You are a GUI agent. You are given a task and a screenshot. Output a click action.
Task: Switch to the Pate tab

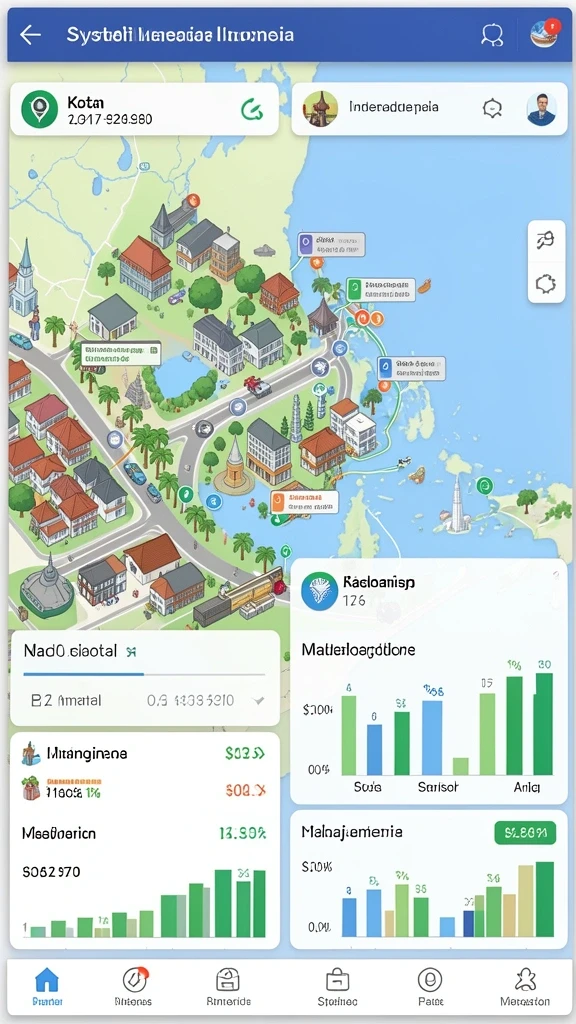tap(430, 987)
